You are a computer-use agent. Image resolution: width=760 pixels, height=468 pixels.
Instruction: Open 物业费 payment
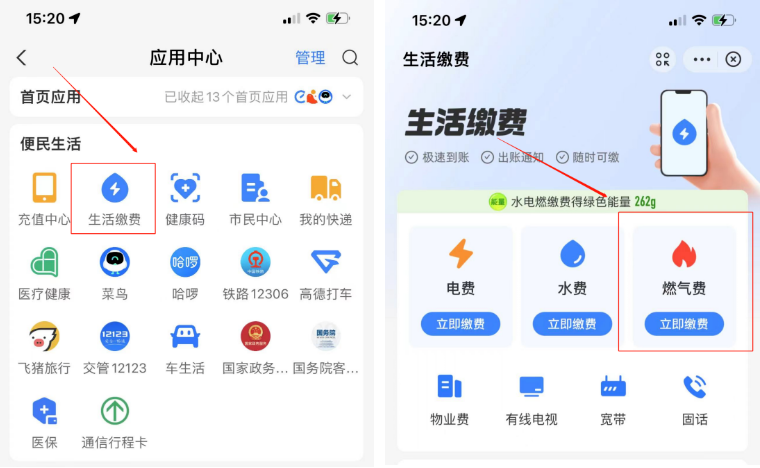point(450,398)
